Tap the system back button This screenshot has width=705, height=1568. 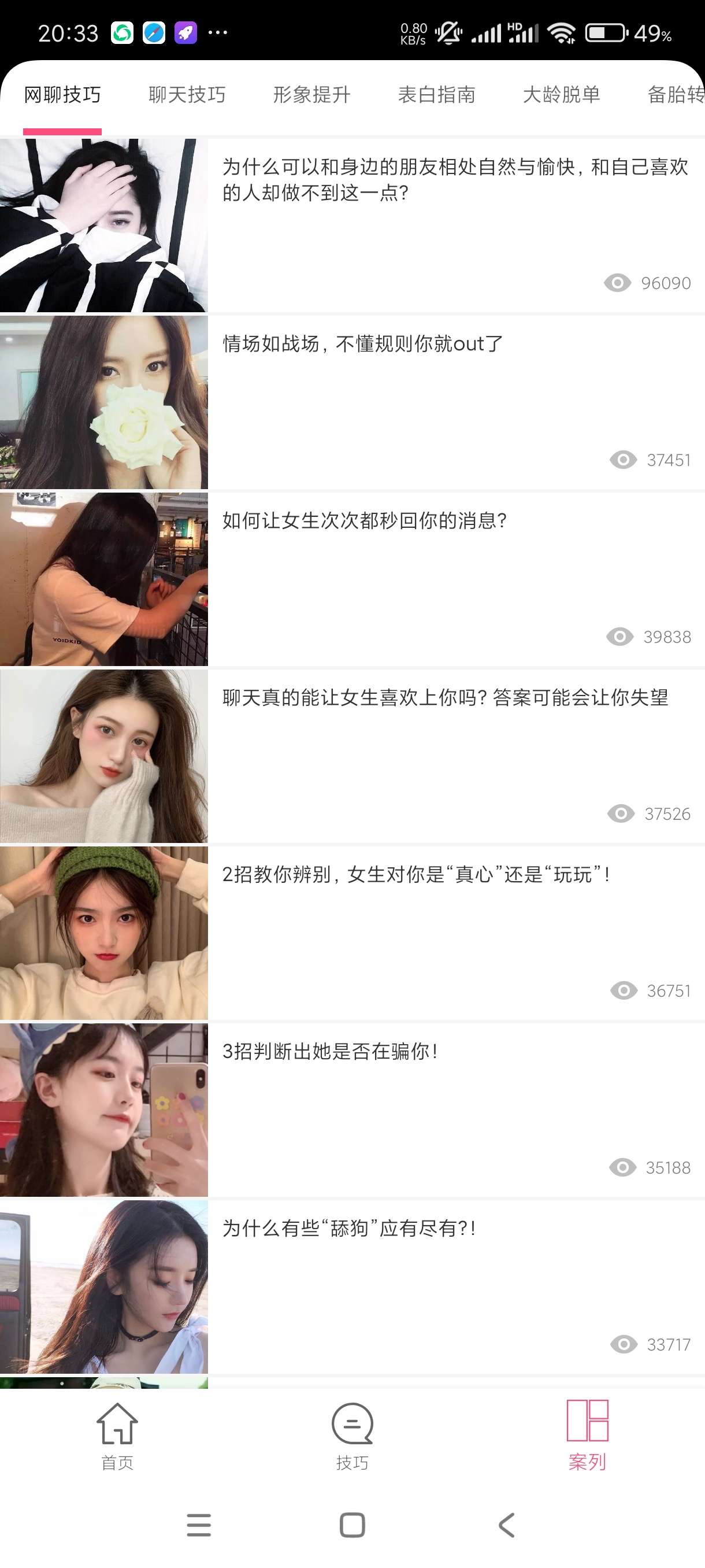[x=506, y=1525]
